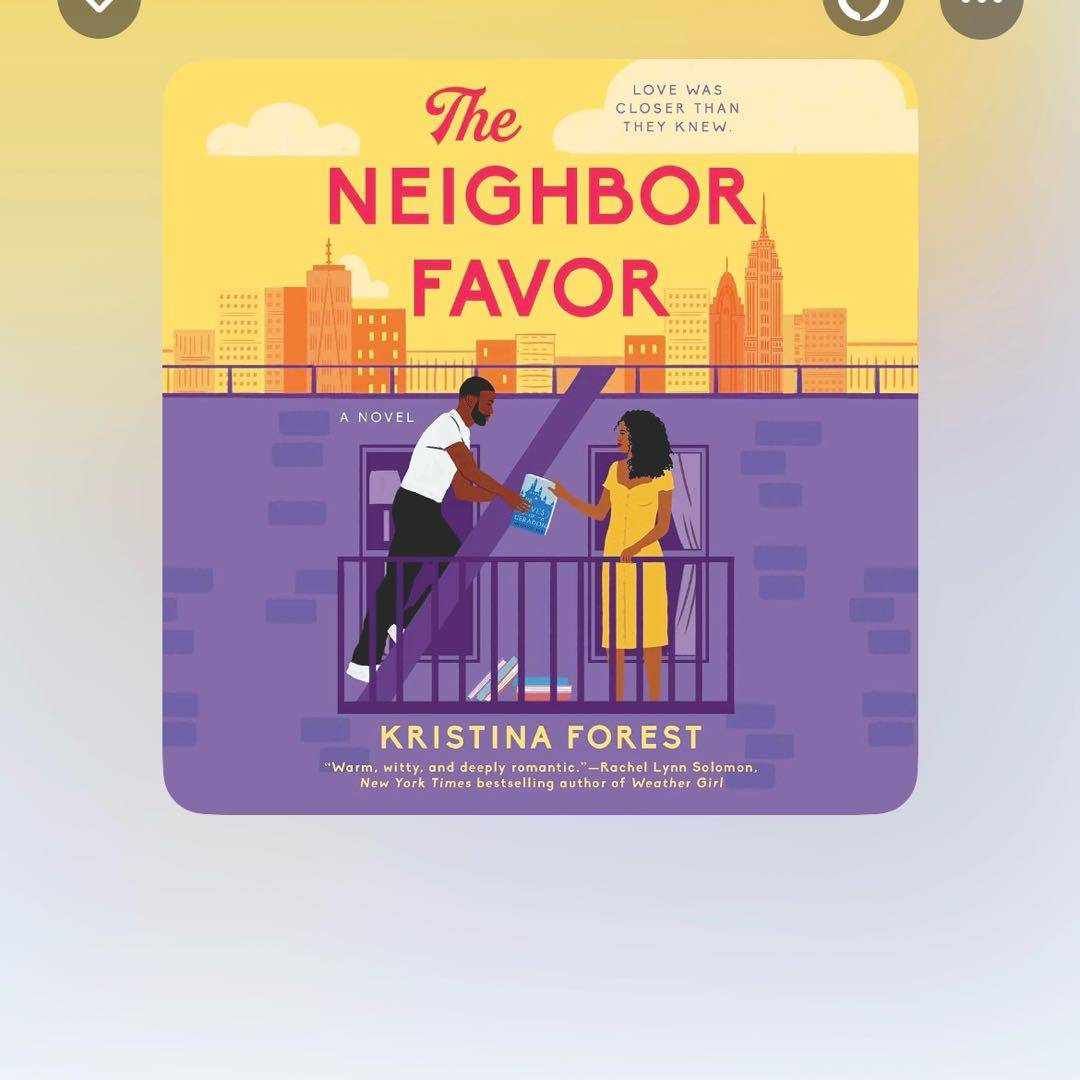This screenshot has height=1080, width=1080.
Task: Collapse the player with the down chevron
Action: click(x=99, y=8)
